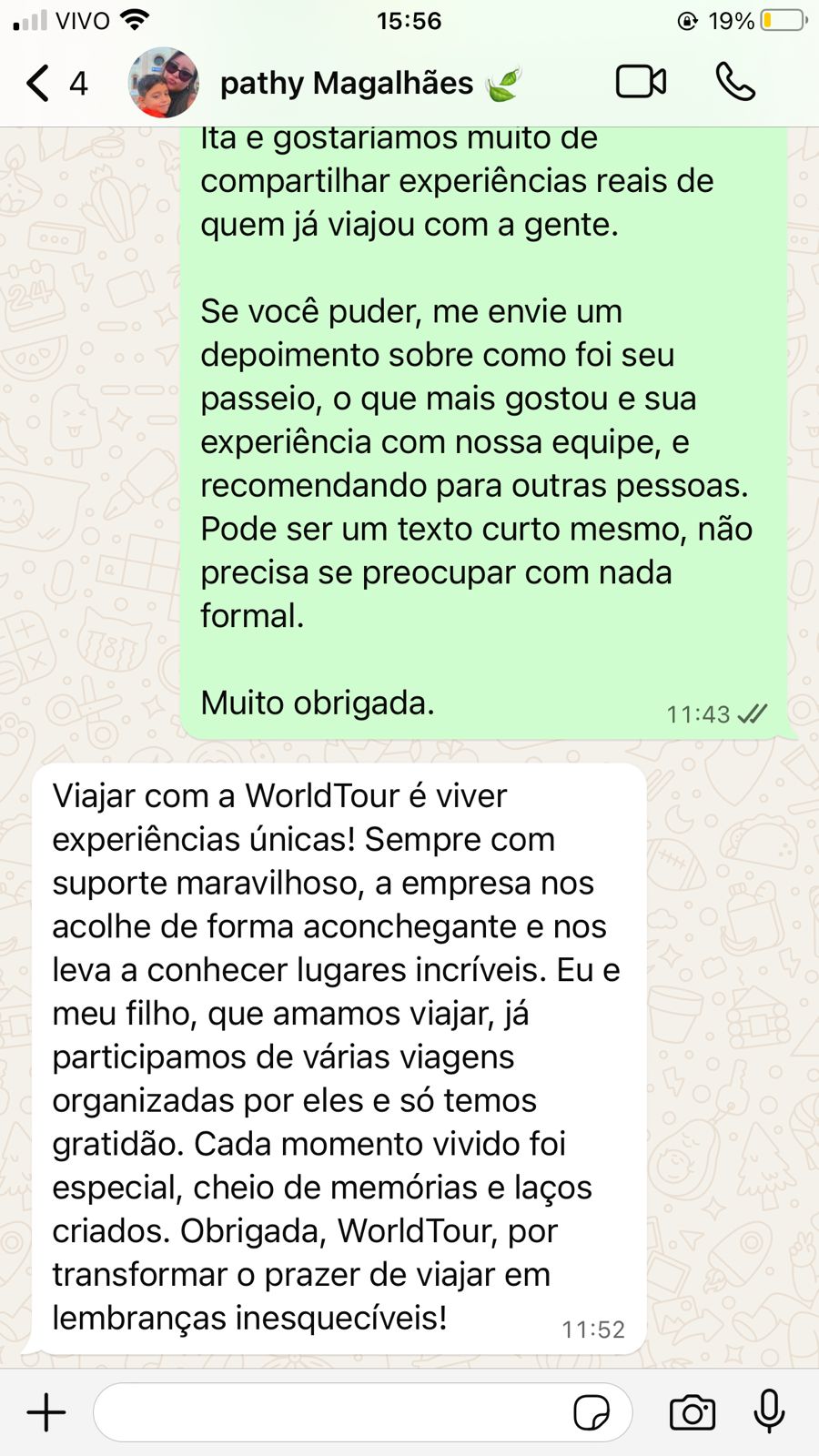Open pathy Magalhães contact info
The height and width of the screenshot is (1456, 819).
347,84
